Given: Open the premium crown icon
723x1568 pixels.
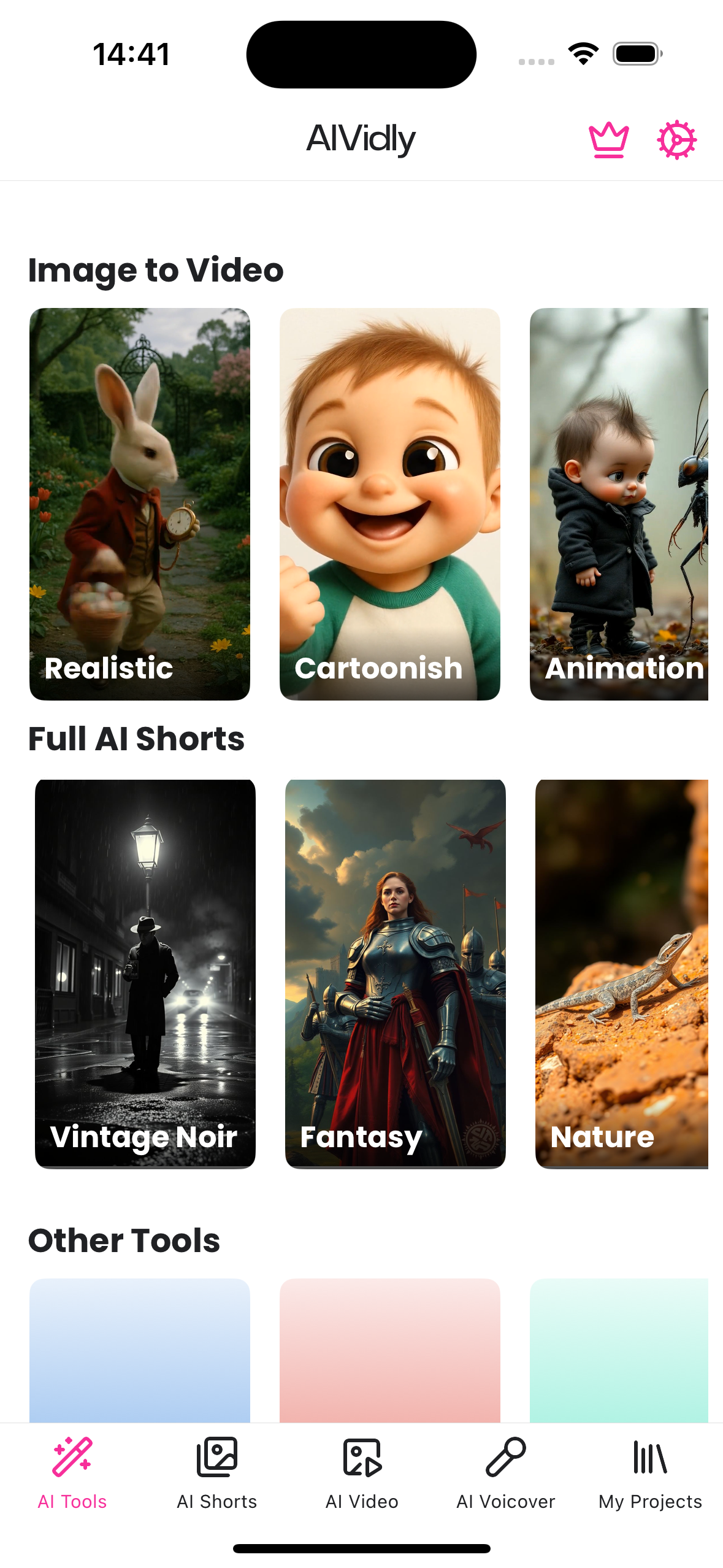Looking at the screenshot, I should point(608,140).
